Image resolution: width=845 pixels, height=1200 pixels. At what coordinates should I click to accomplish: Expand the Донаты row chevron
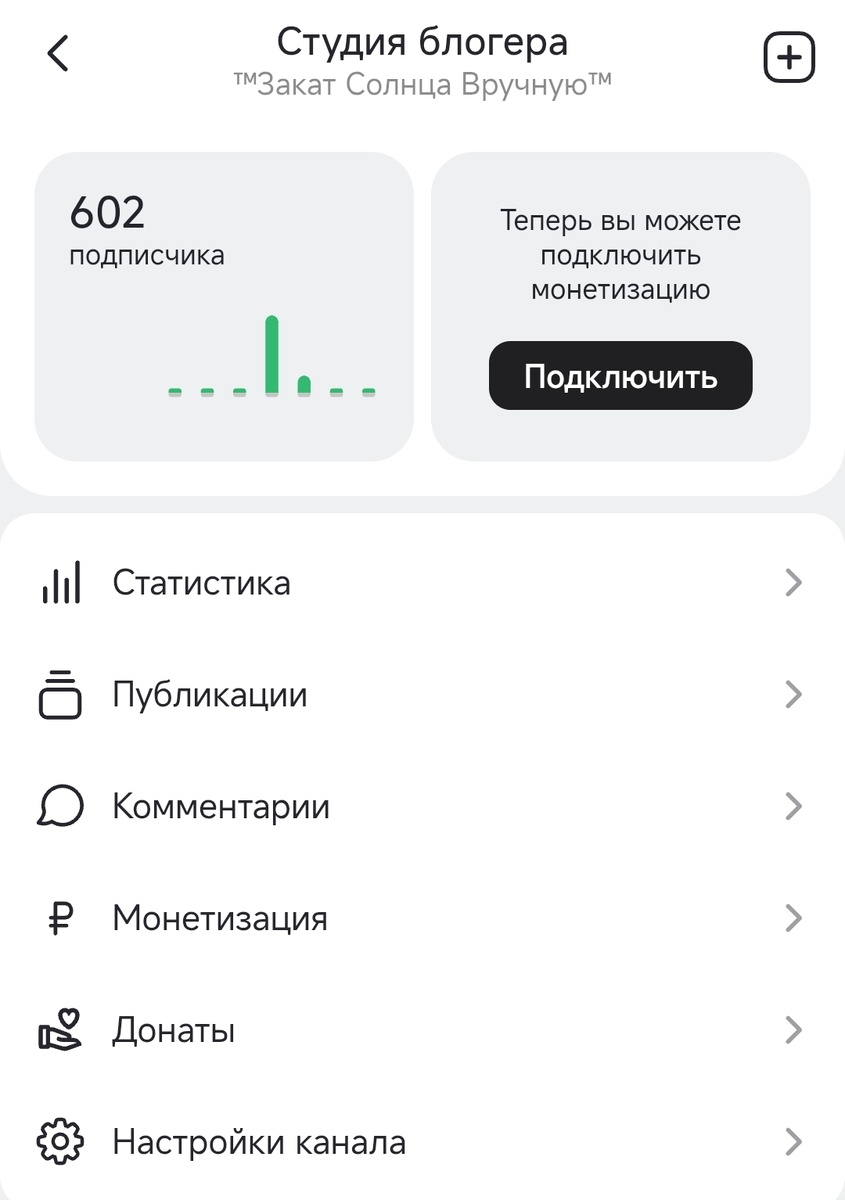792,1029
